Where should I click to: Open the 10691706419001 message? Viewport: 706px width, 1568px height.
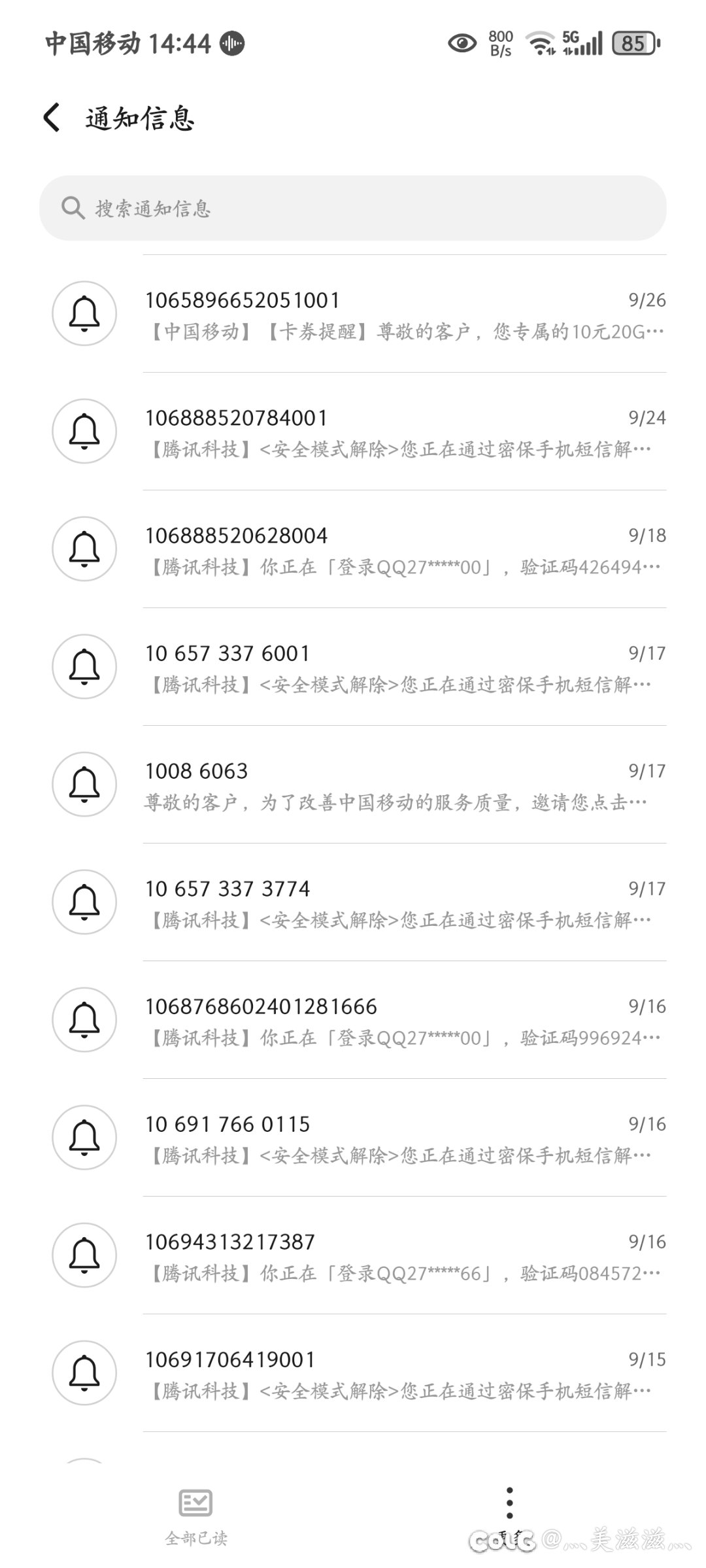404,1374
